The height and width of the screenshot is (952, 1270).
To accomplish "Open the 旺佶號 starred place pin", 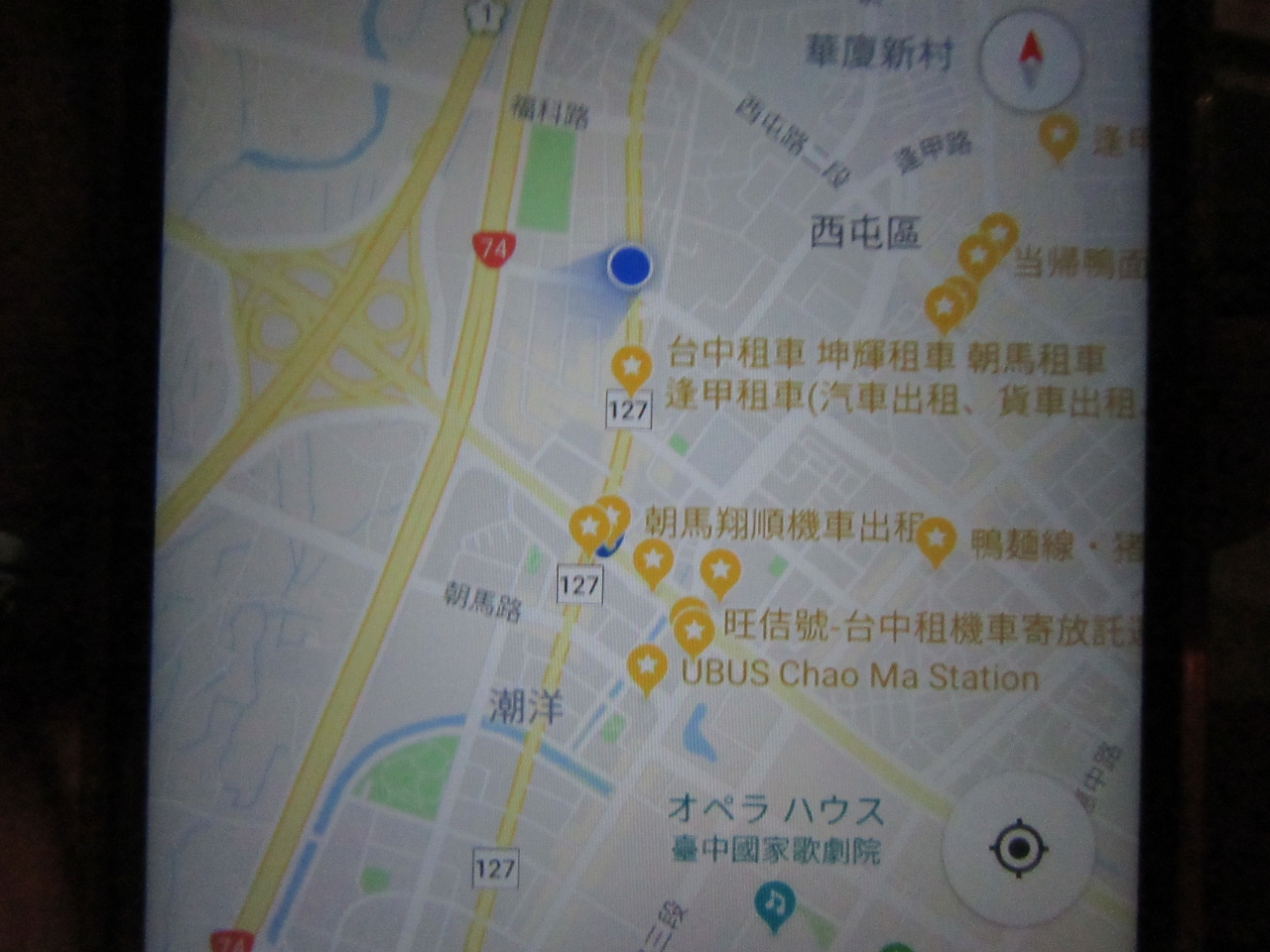I will 694,629.
